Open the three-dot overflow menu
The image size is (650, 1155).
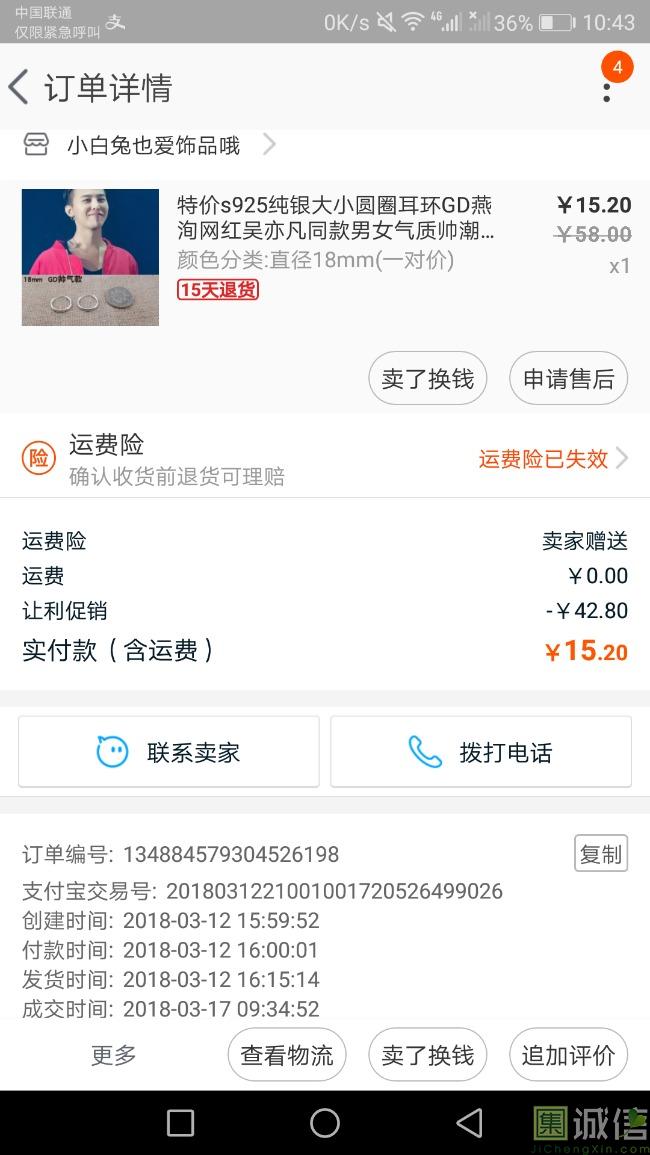[606, 89]
